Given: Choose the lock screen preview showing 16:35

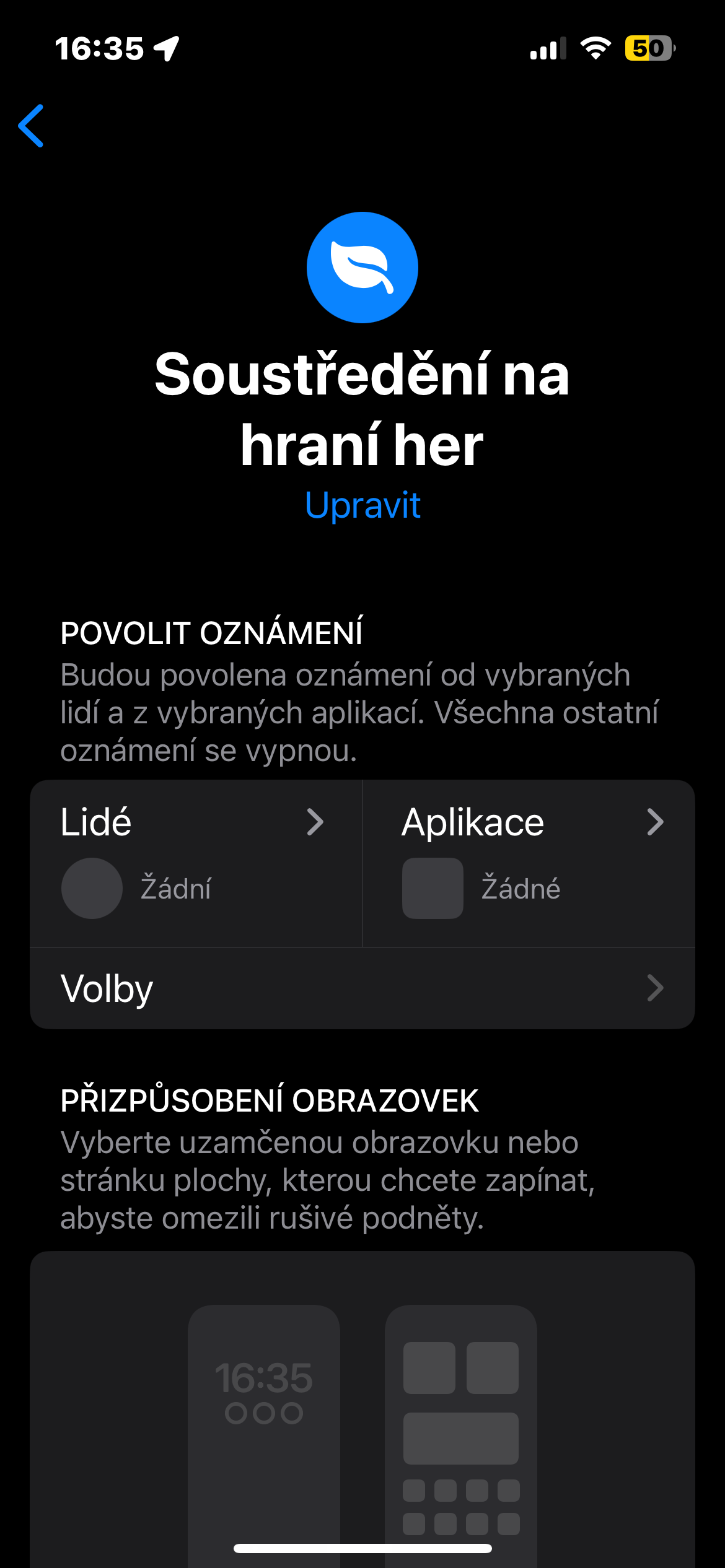Looking at the screenshot, I should 264,1424.
